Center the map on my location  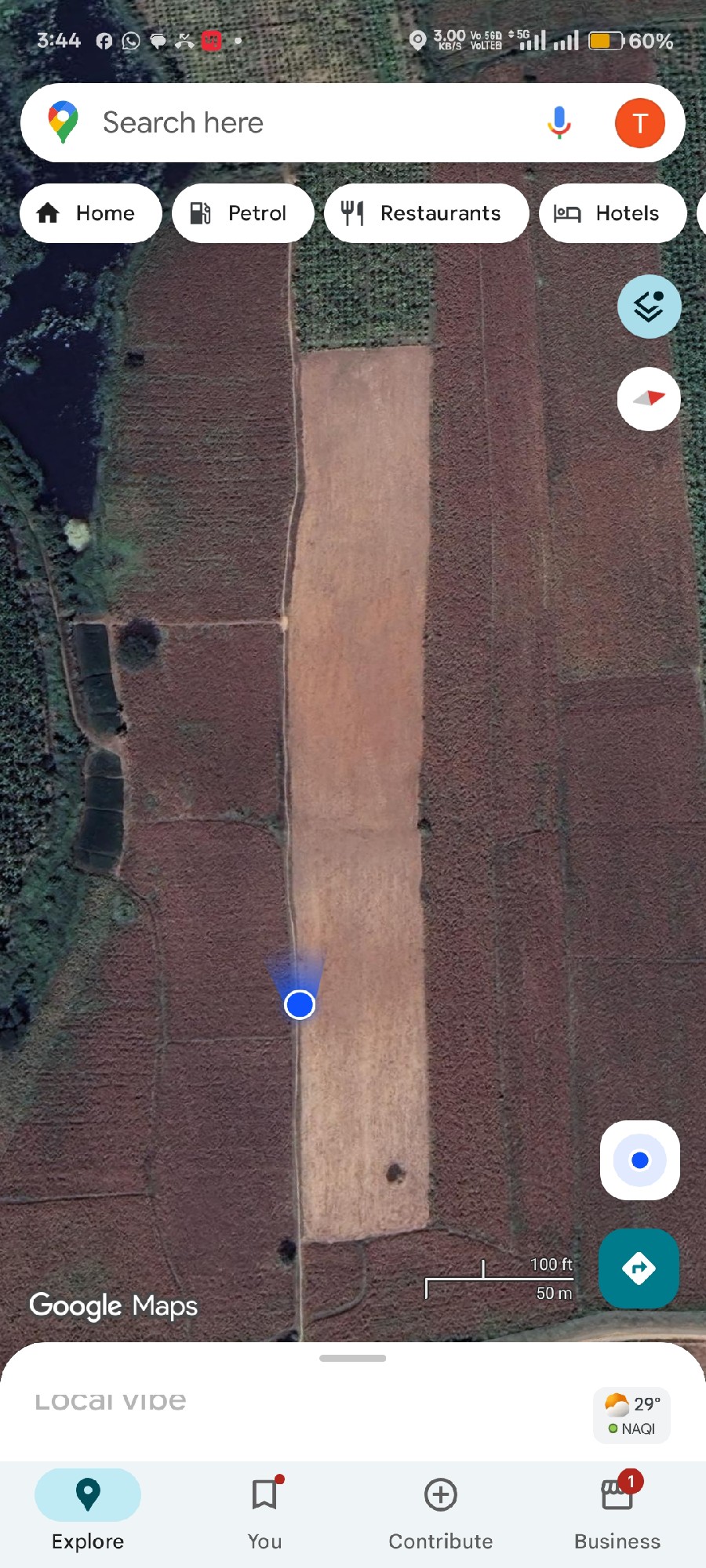tap(640, 1160)
